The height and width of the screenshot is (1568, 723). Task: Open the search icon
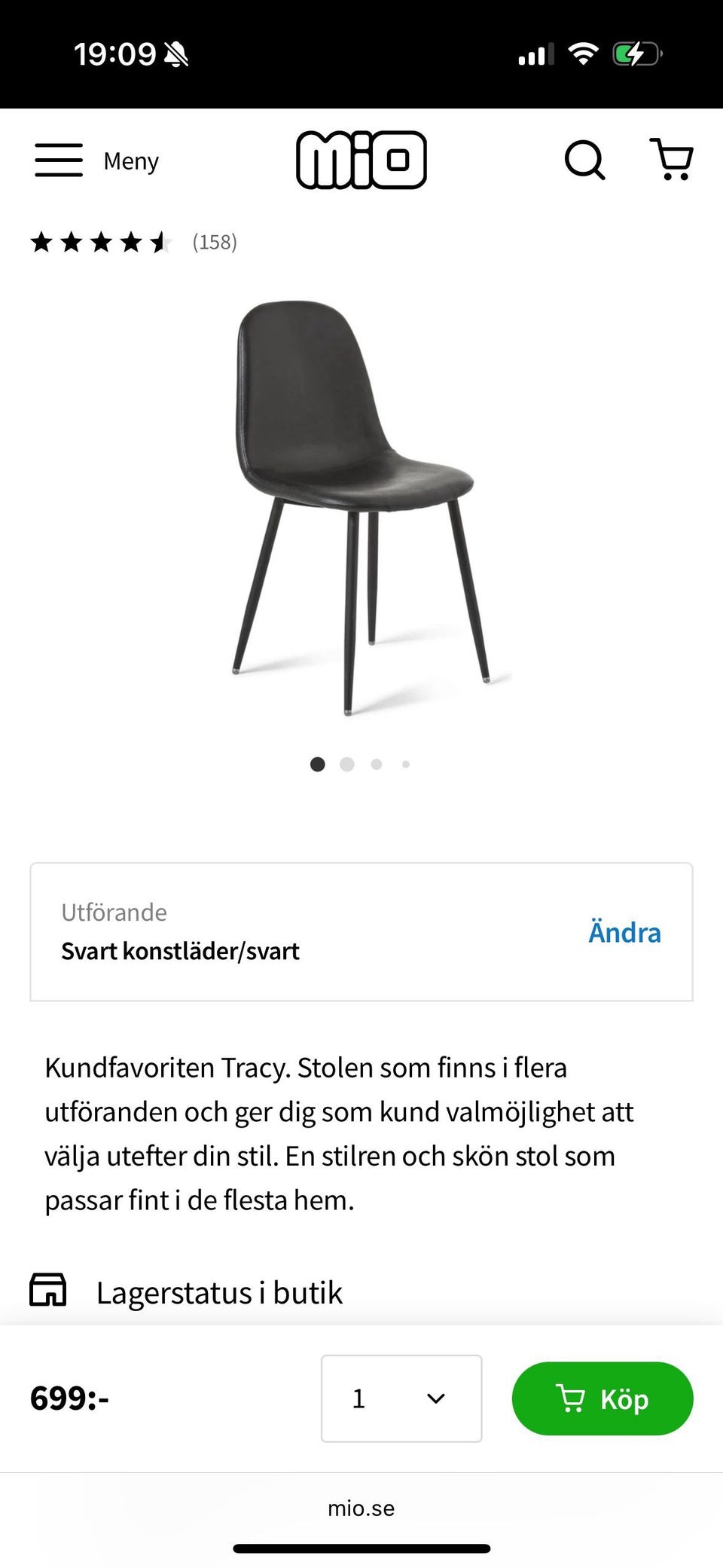click(x=585, y=160)
